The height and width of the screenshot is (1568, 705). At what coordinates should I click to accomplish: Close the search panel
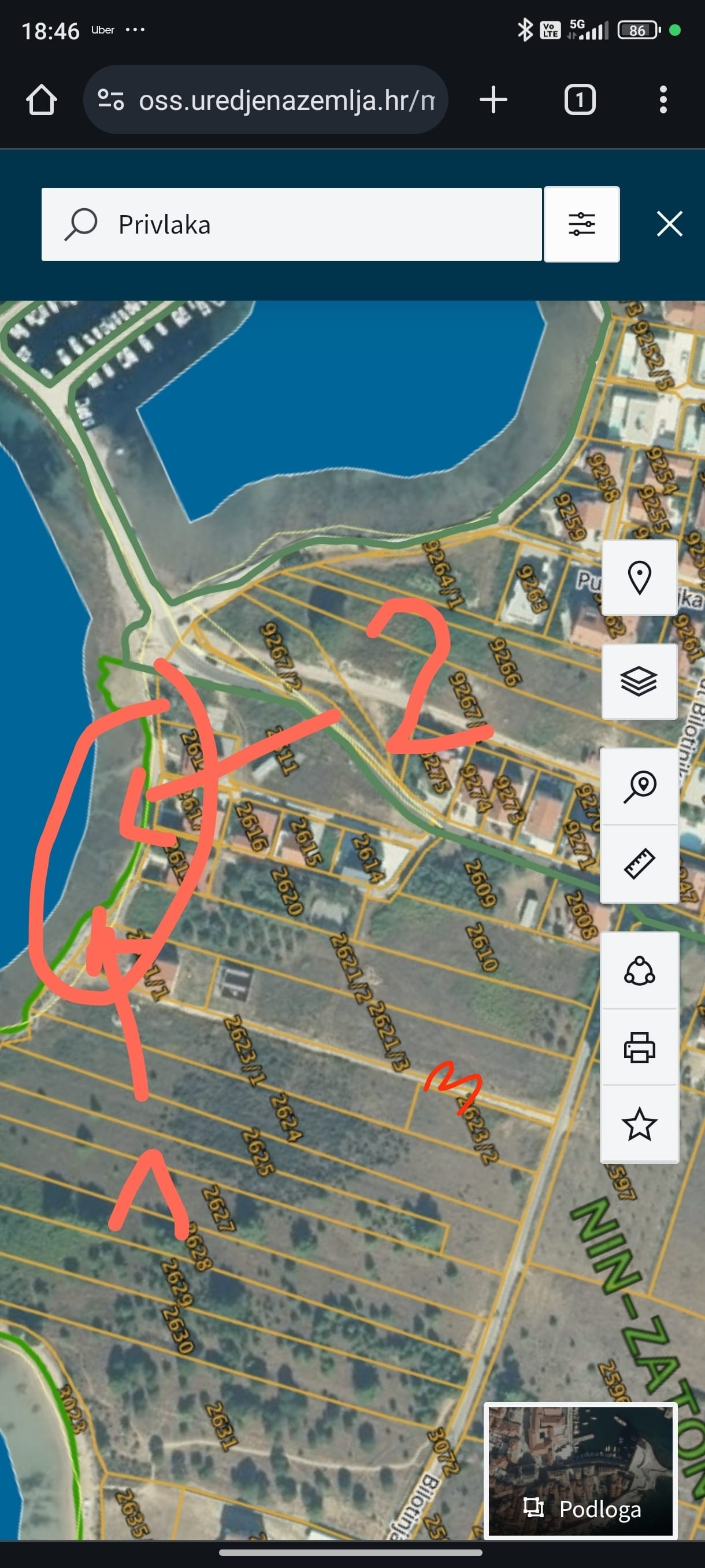point(669,224)
